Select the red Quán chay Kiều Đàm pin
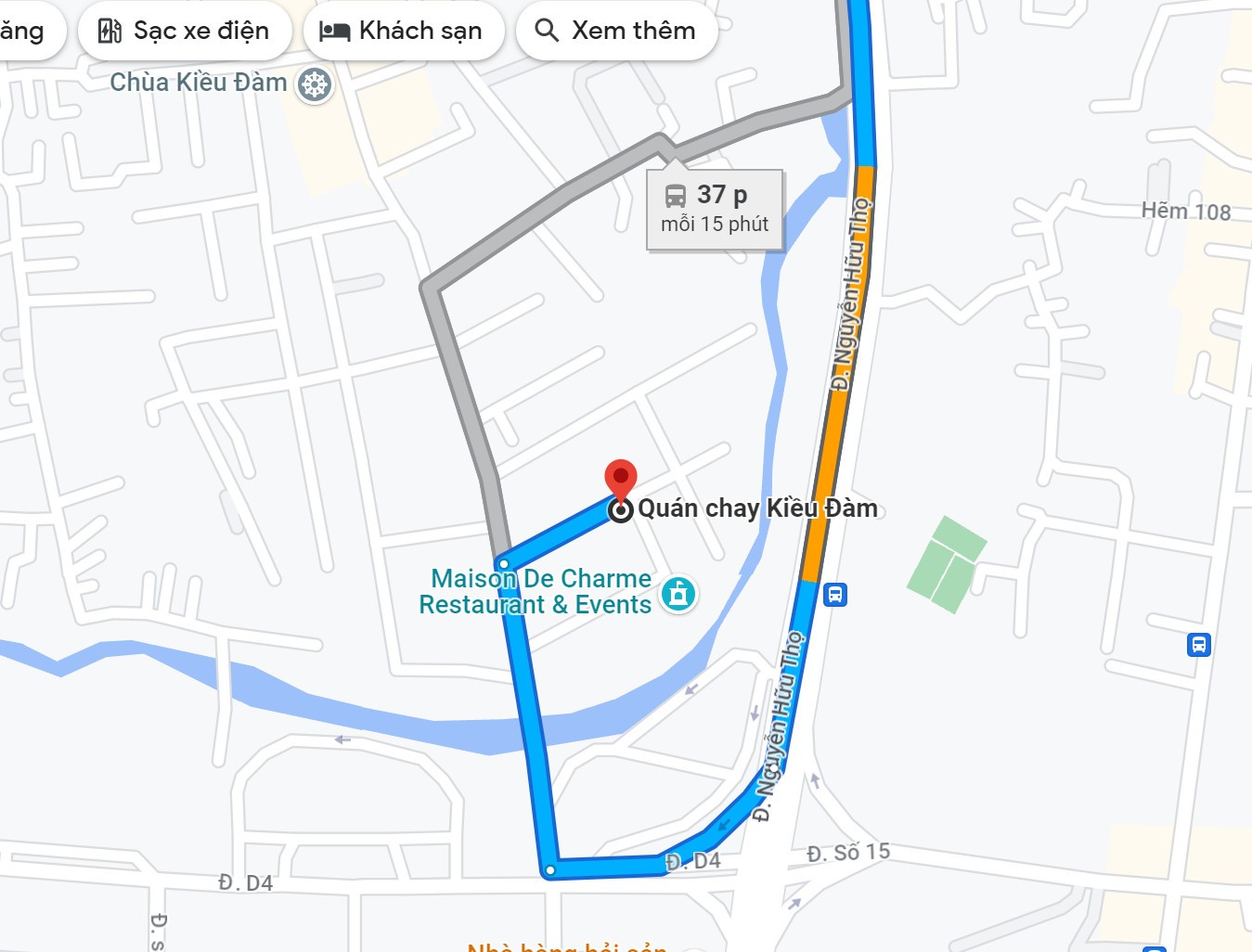1252x952 pixels. (x=620, y=480)
